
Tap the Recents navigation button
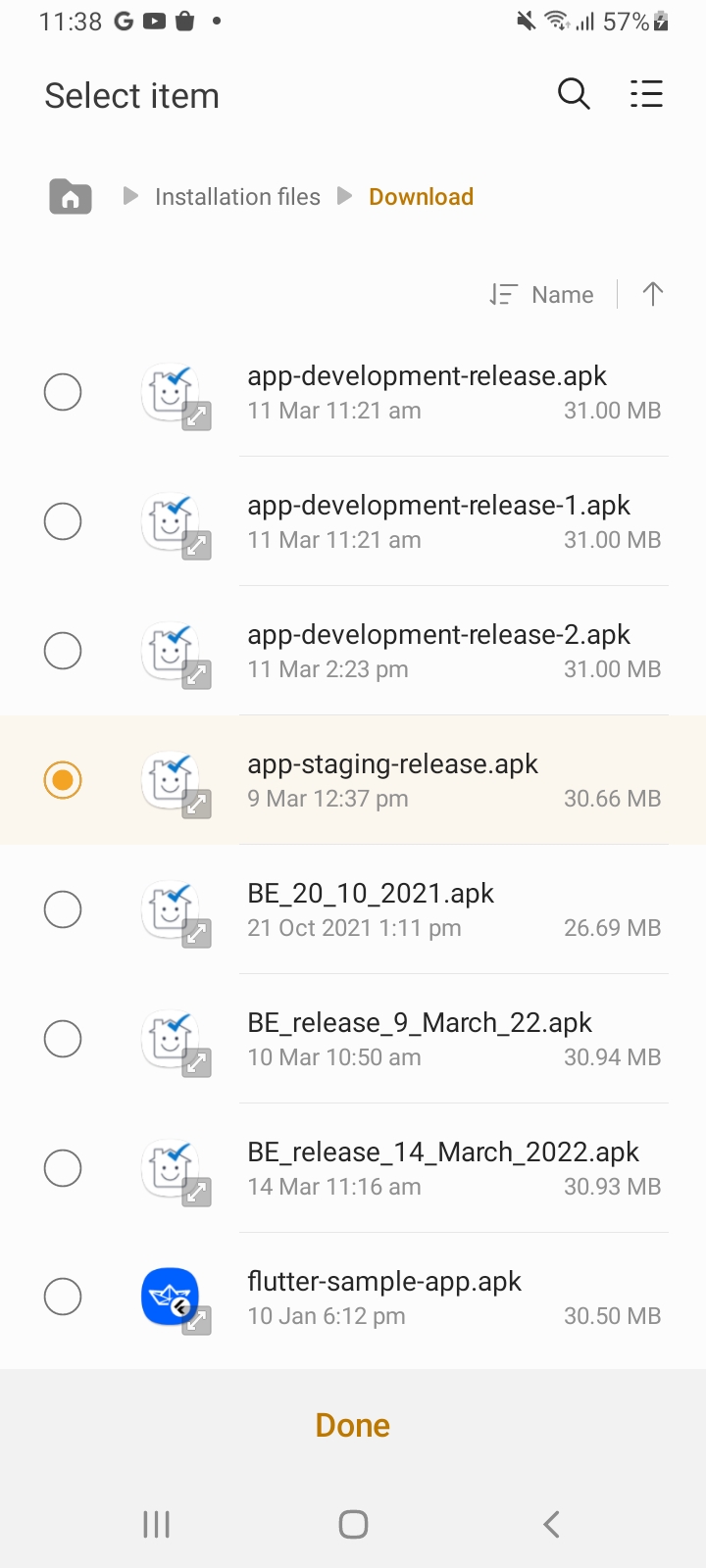click(156, 1524)
